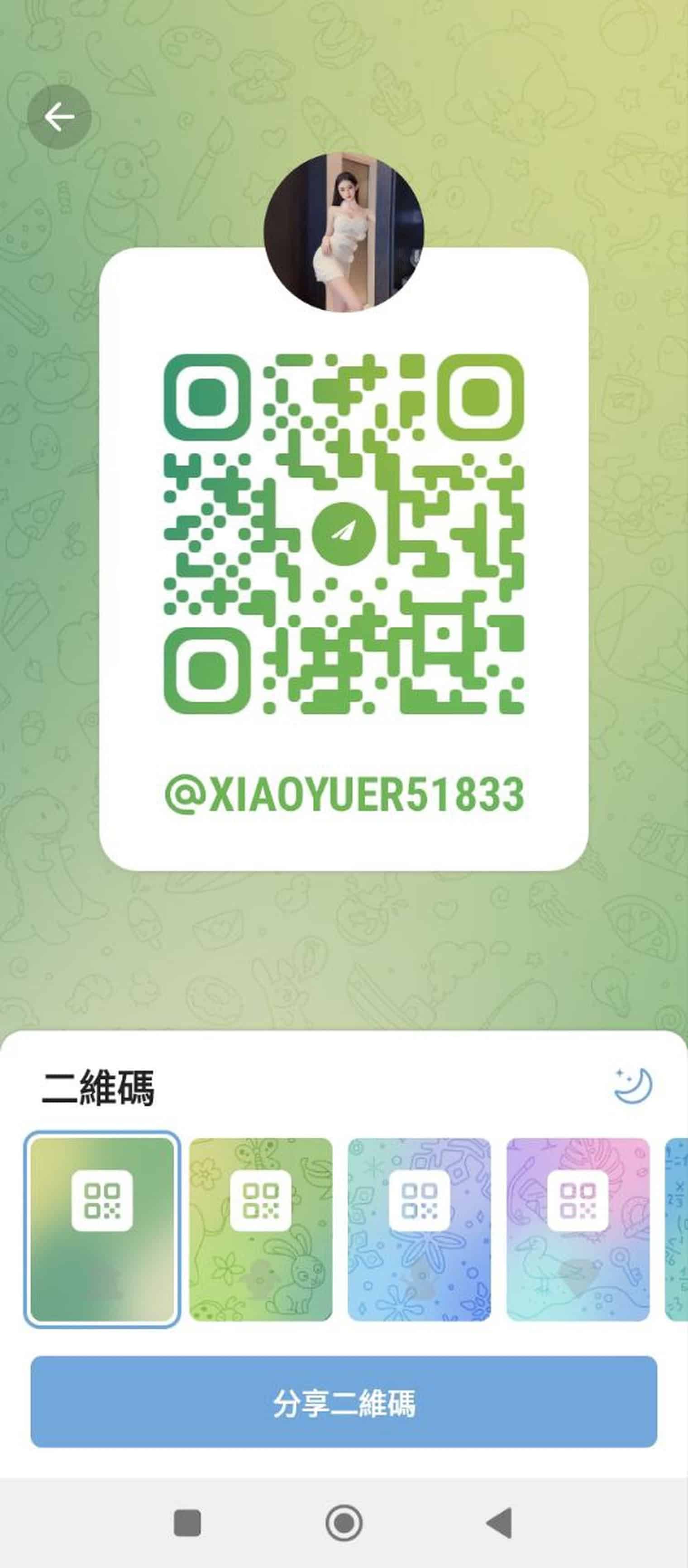Image resolution: width=688 pixels, height=1568 pixels.
Task: Return home with the system home button
Action: click(344, 1523)
